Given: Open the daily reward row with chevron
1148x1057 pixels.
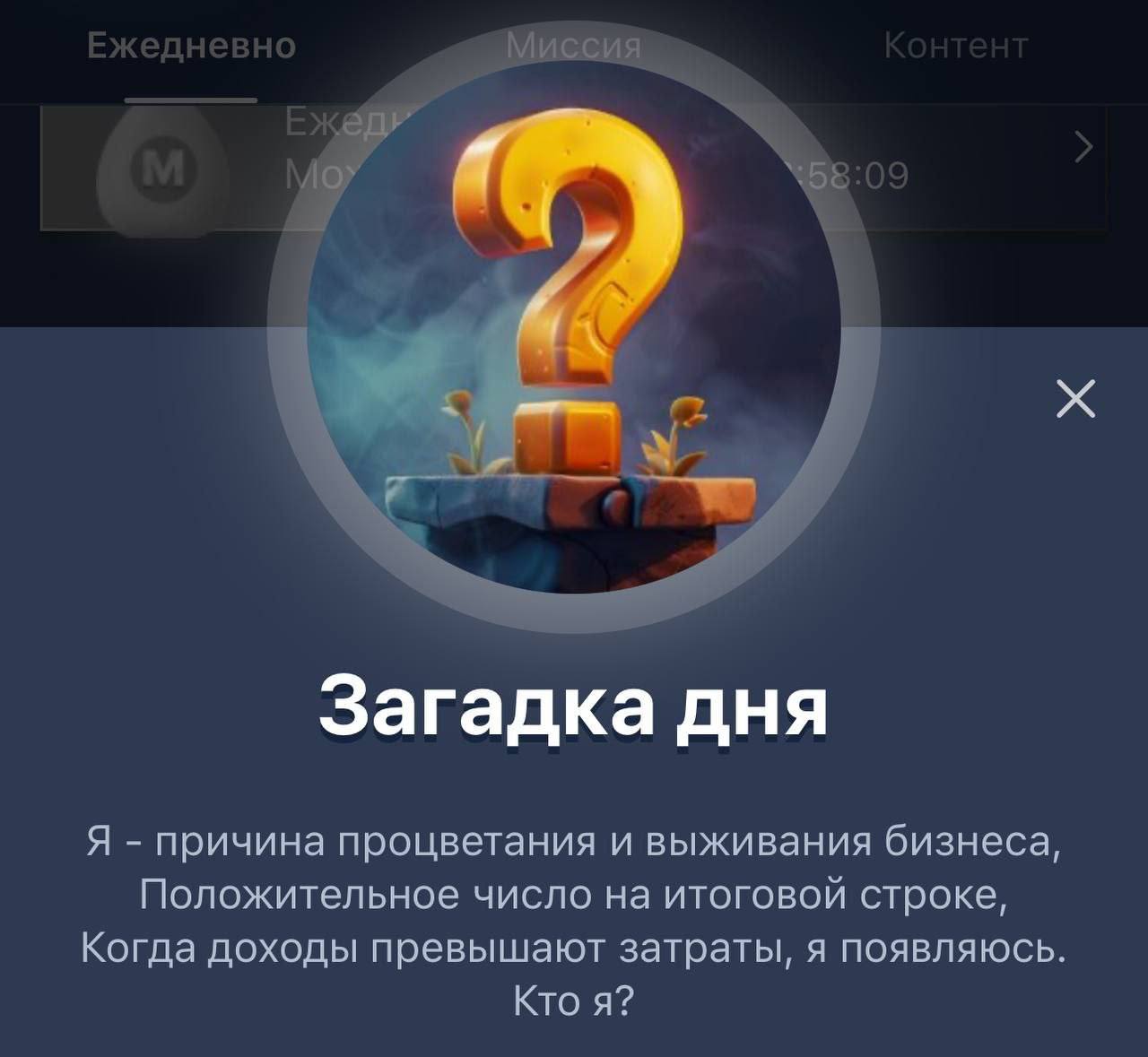Looking at the screenshot, I should (x=1083, y=148).
